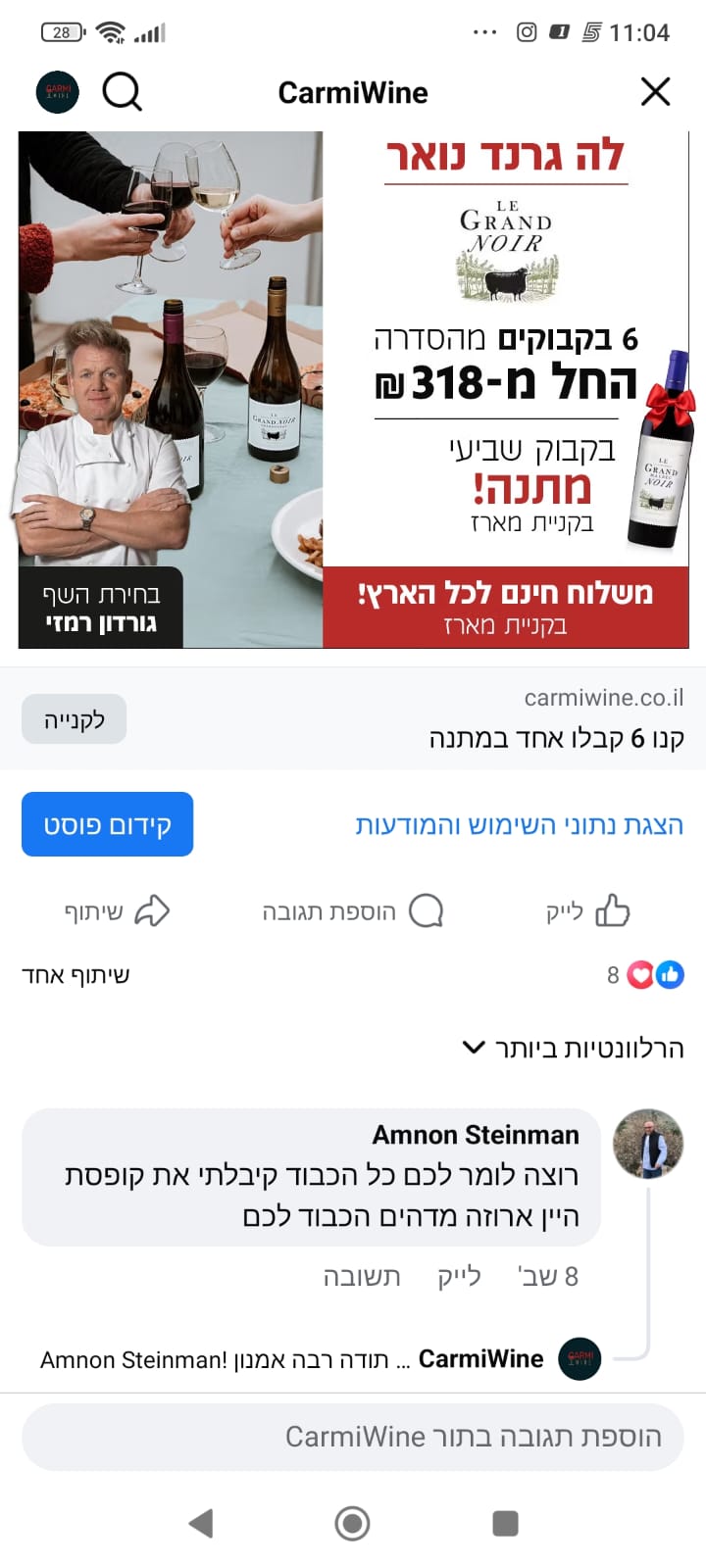Expand the הרלוונטיות ביותר comment sorting
Image resolution: width=706 pixels, height=1568 pixels.
pyautogui.click(x=573, y=1048)
